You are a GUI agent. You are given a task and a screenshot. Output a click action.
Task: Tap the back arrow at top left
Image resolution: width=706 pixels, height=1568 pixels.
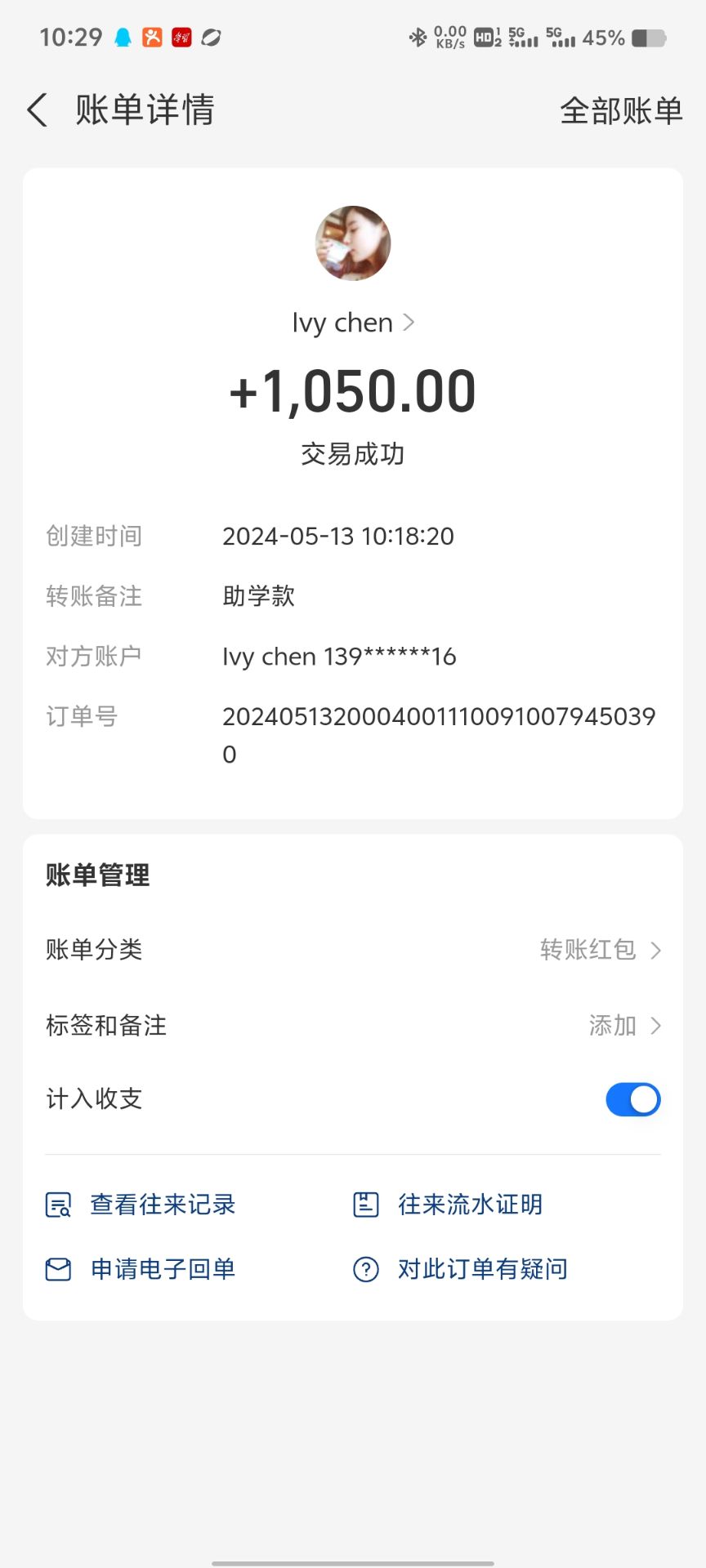pyautogui.click(x=36, y=109)
